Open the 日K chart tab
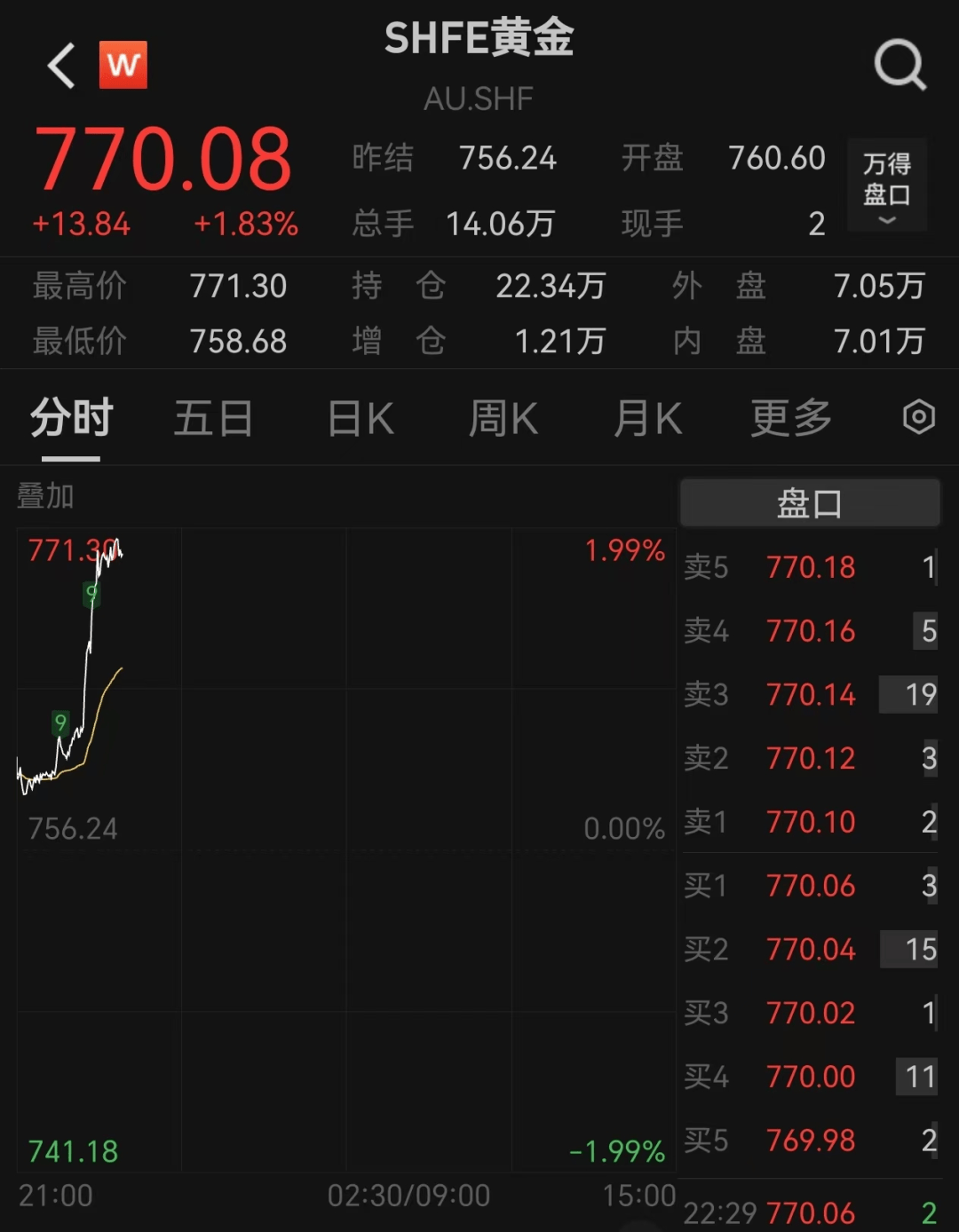The height and width of the screenshot is (1232, 959). coord(360,418)
